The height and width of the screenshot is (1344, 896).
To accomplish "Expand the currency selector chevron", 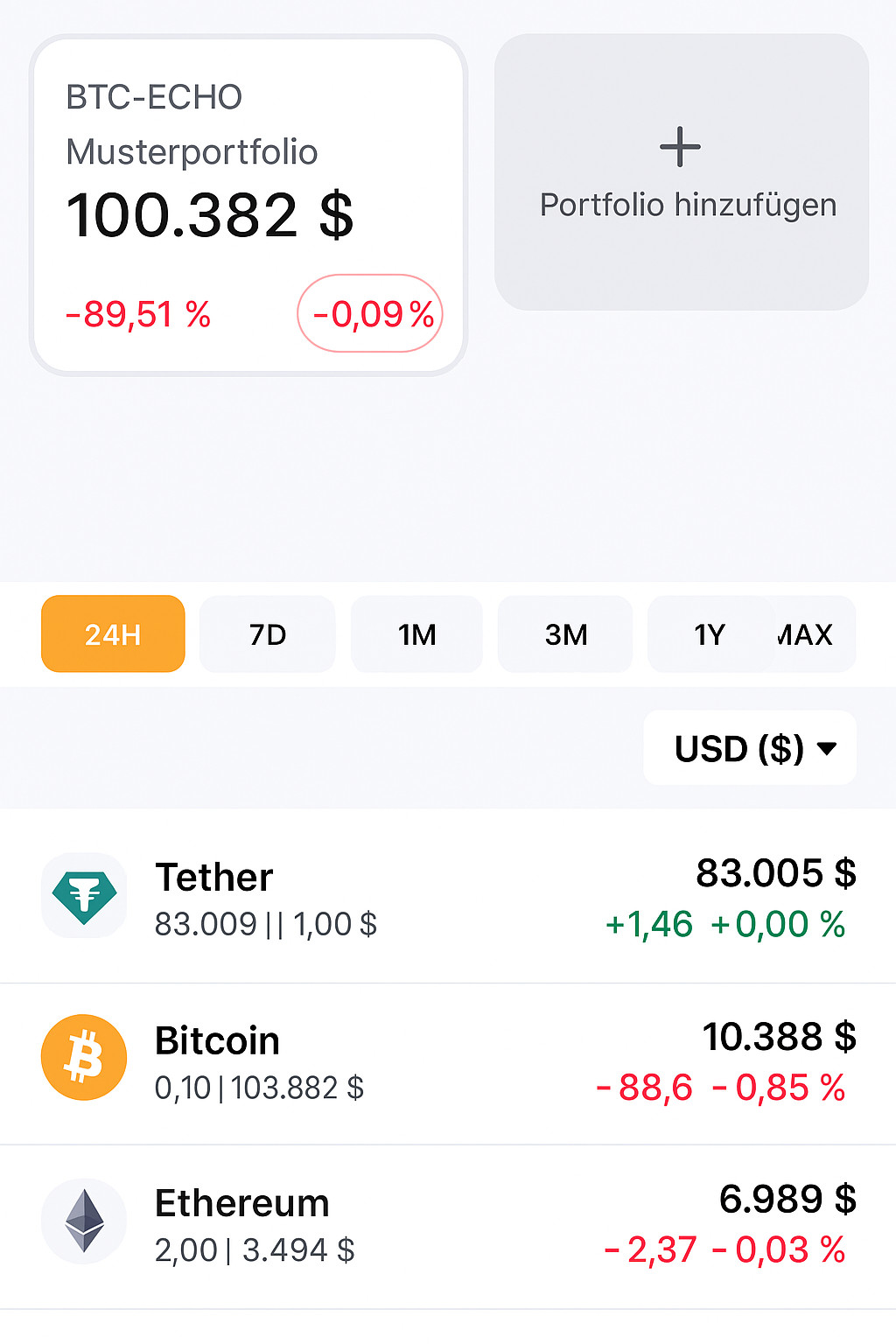I will coord(826,748).
